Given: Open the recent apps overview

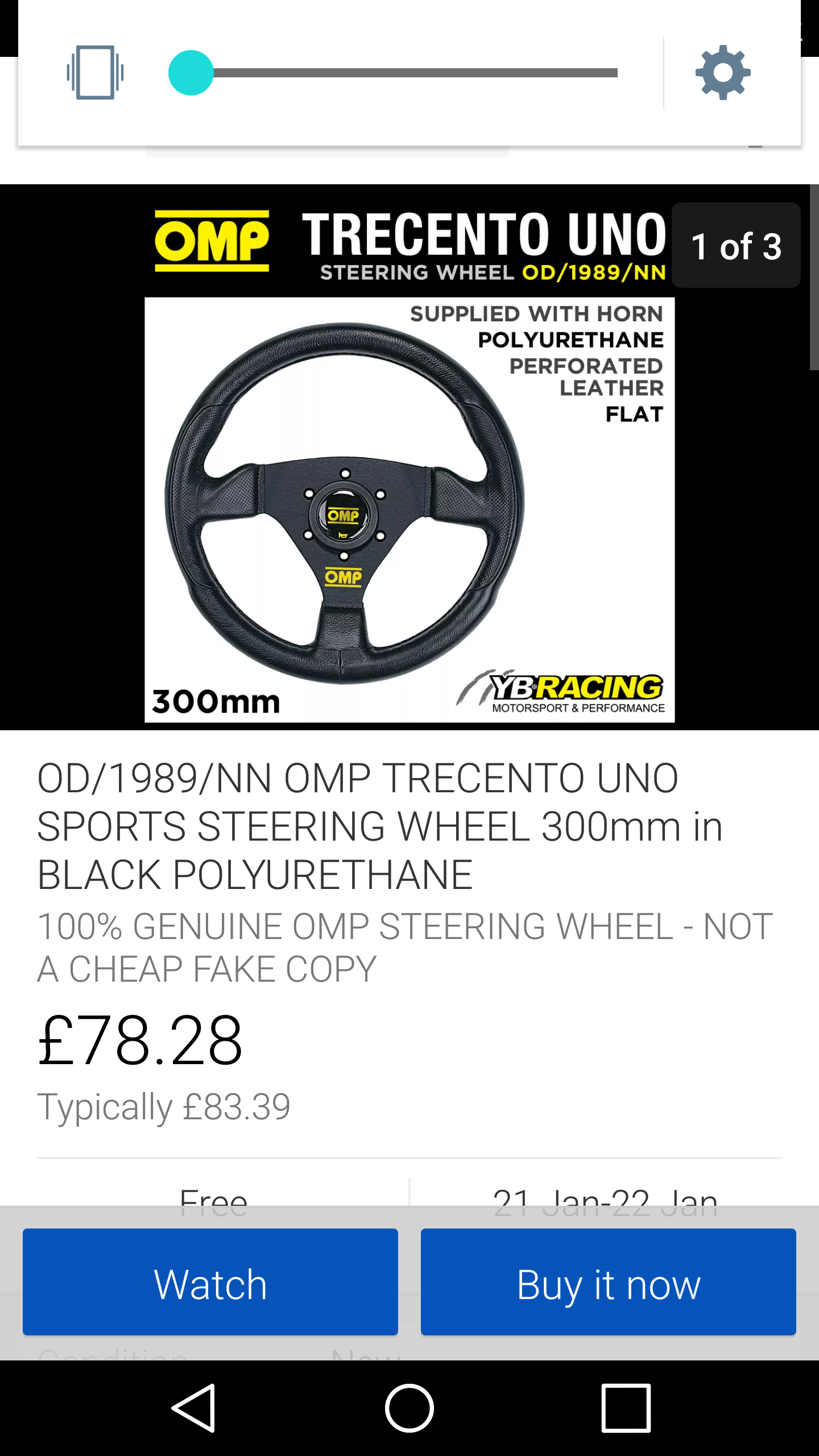Looking at the screenshot, I should point(626,1408).
